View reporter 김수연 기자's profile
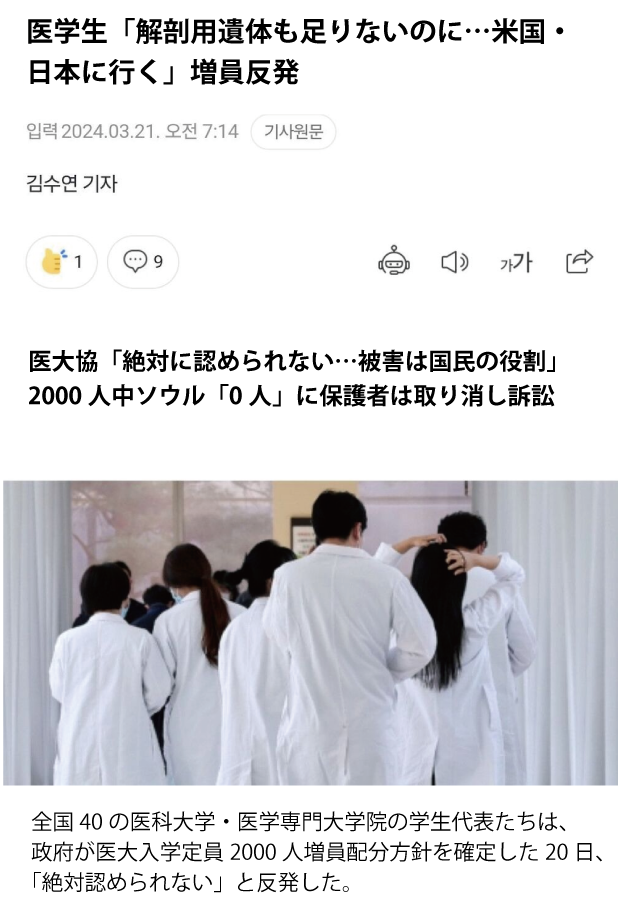Viewport: 620px width, 915px height. [71, 184]
